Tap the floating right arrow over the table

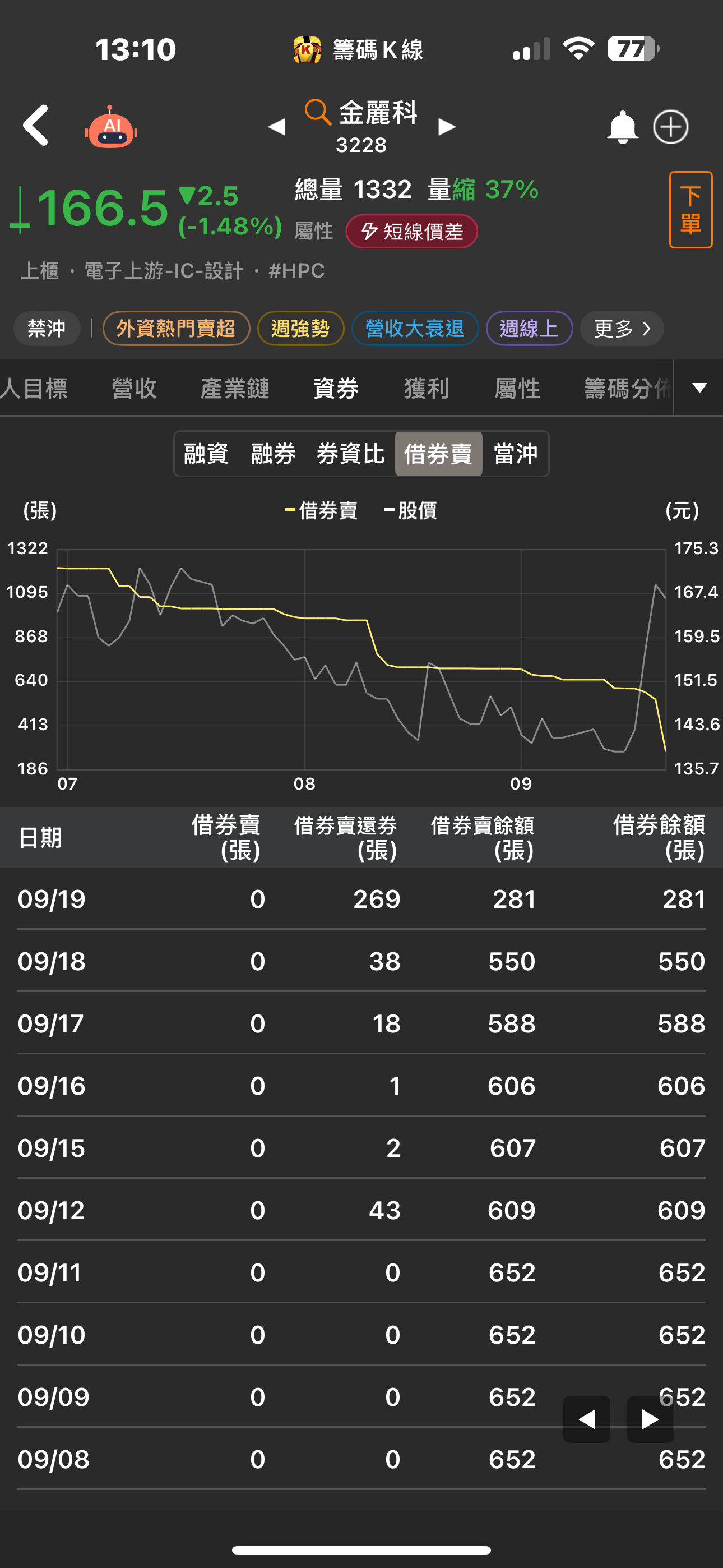point(650,1419)
